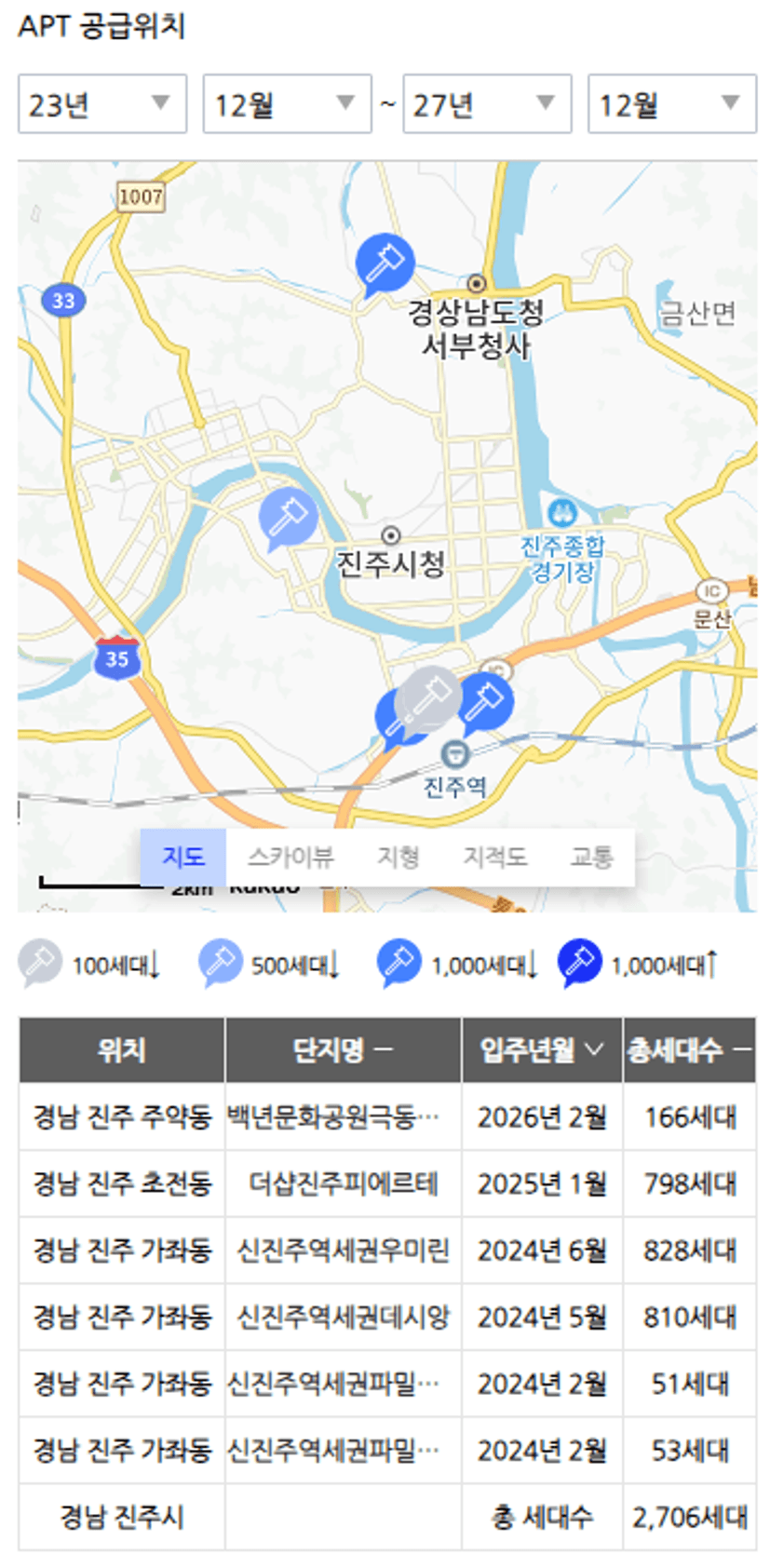Screen dimensions: 770x1568
Task: Select the 지도 map tab
Action: (183, 857)
